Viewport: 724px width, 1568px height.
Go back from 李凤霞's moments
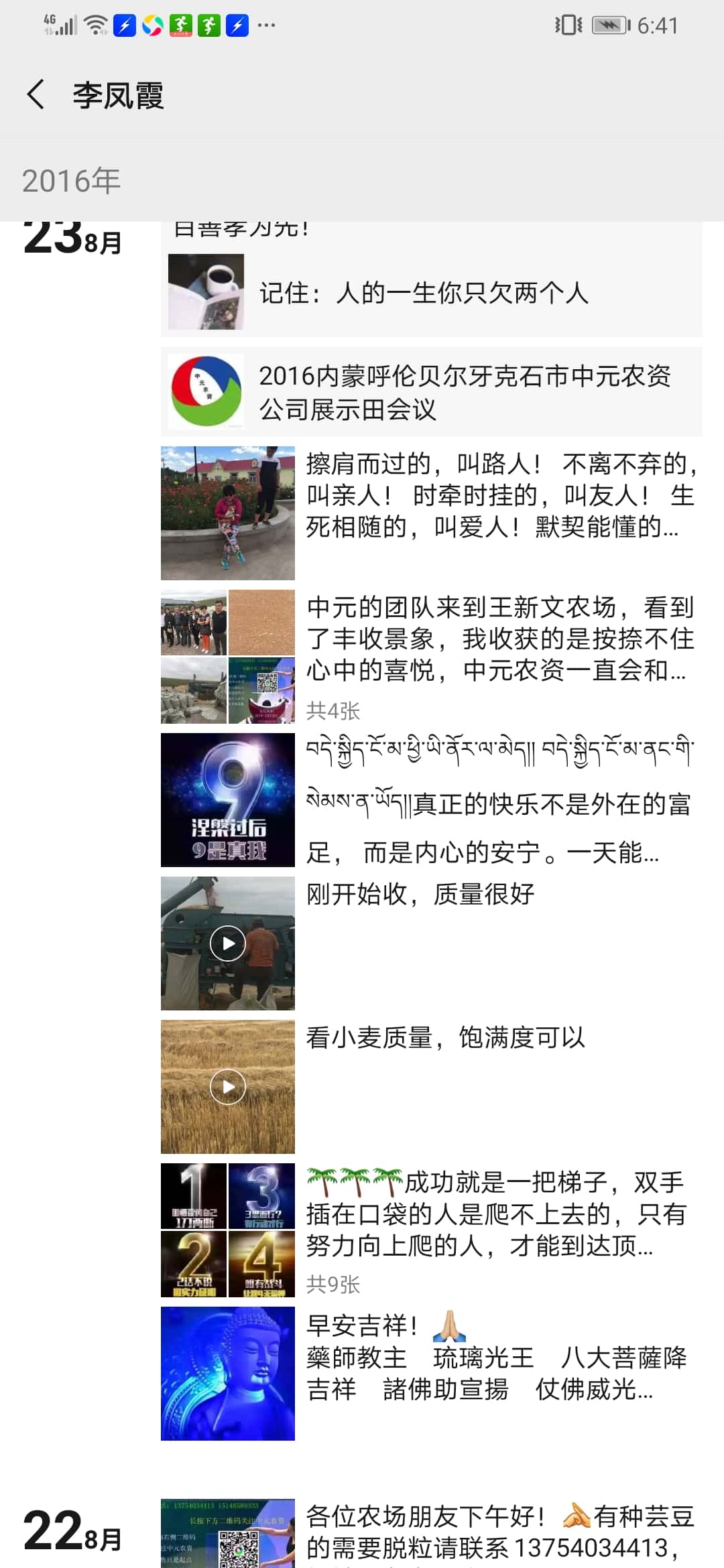36,94
